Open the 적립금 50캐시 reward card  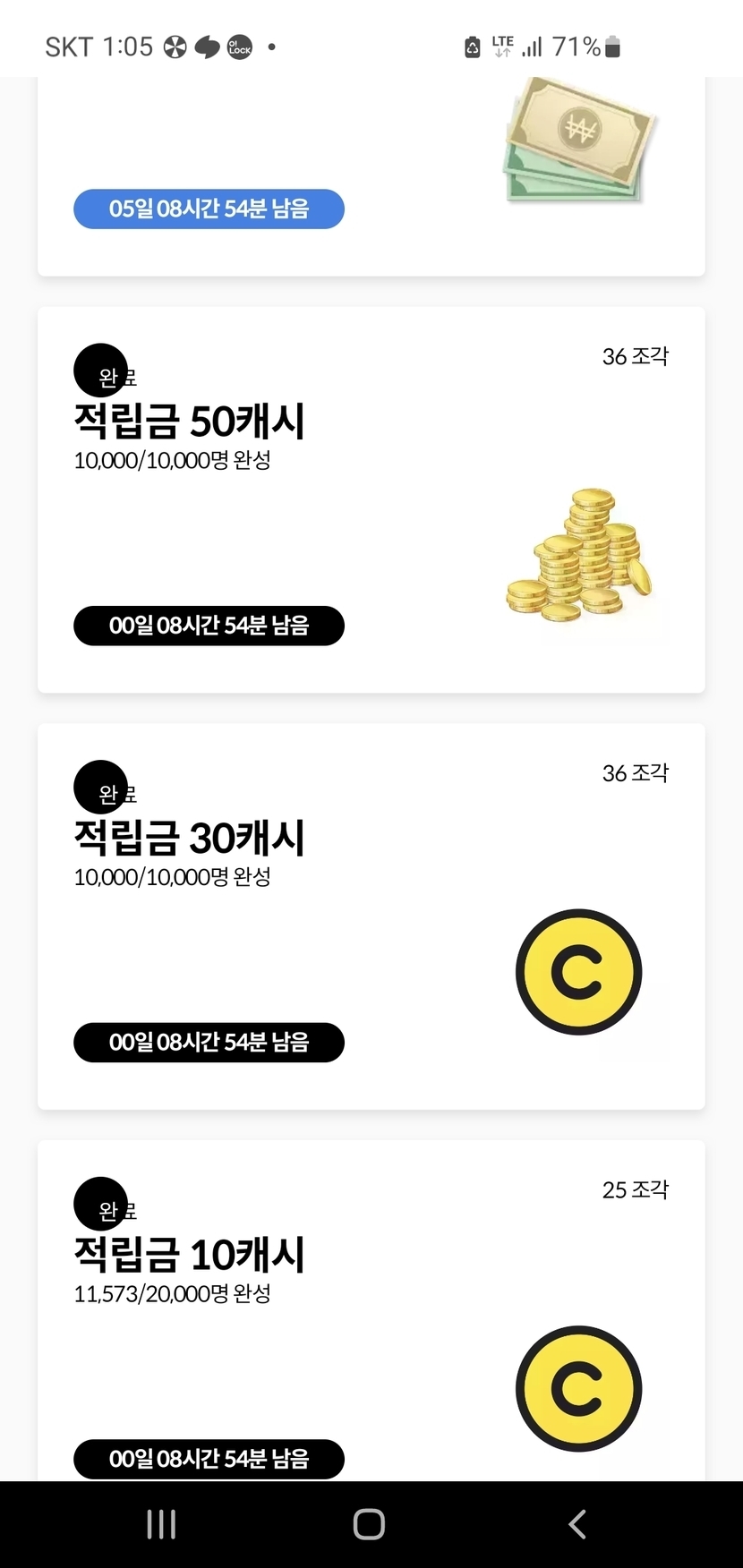coord(371,499)
